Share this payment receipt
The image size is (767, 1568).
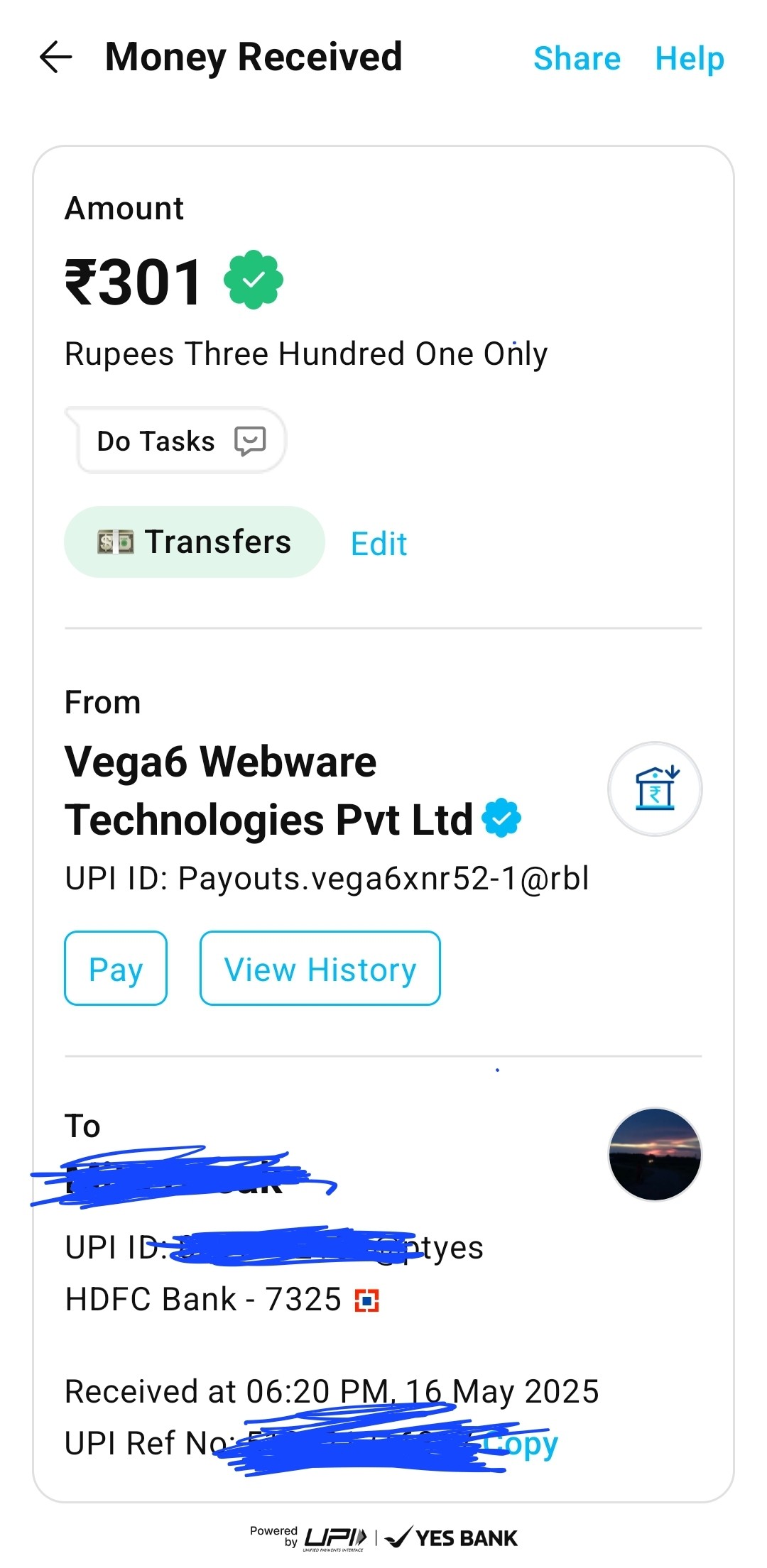[x=577, y=58]
